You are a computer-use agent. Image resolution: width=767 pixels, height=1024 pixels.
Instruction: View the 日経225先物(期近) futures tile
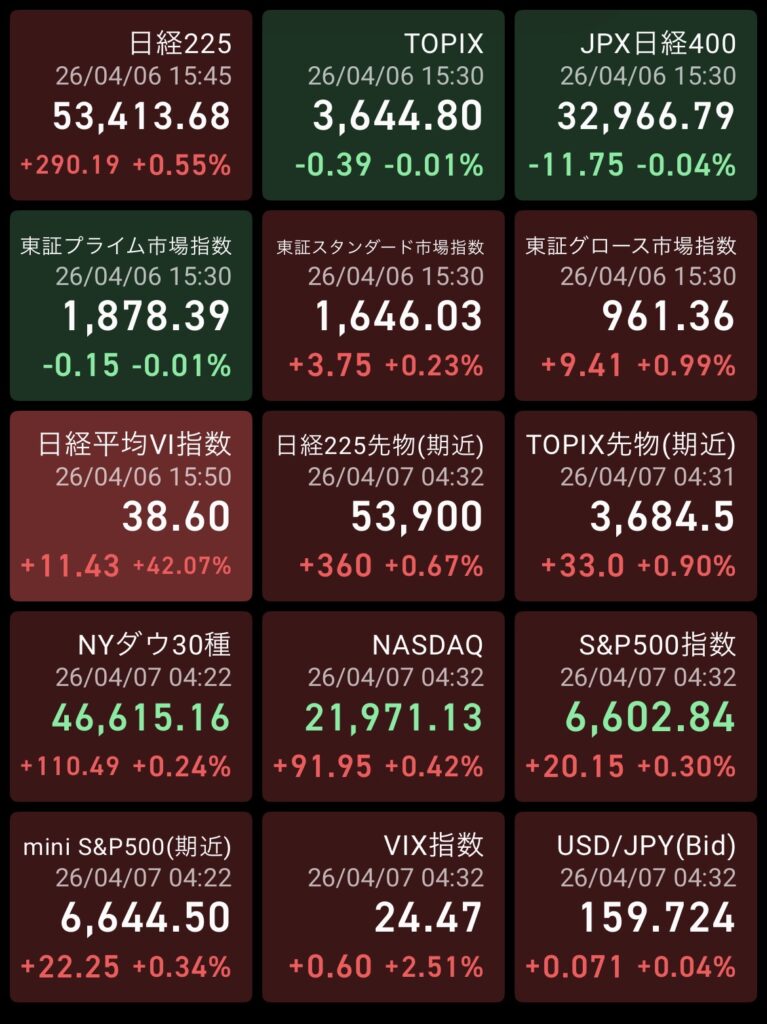point(383,505)
